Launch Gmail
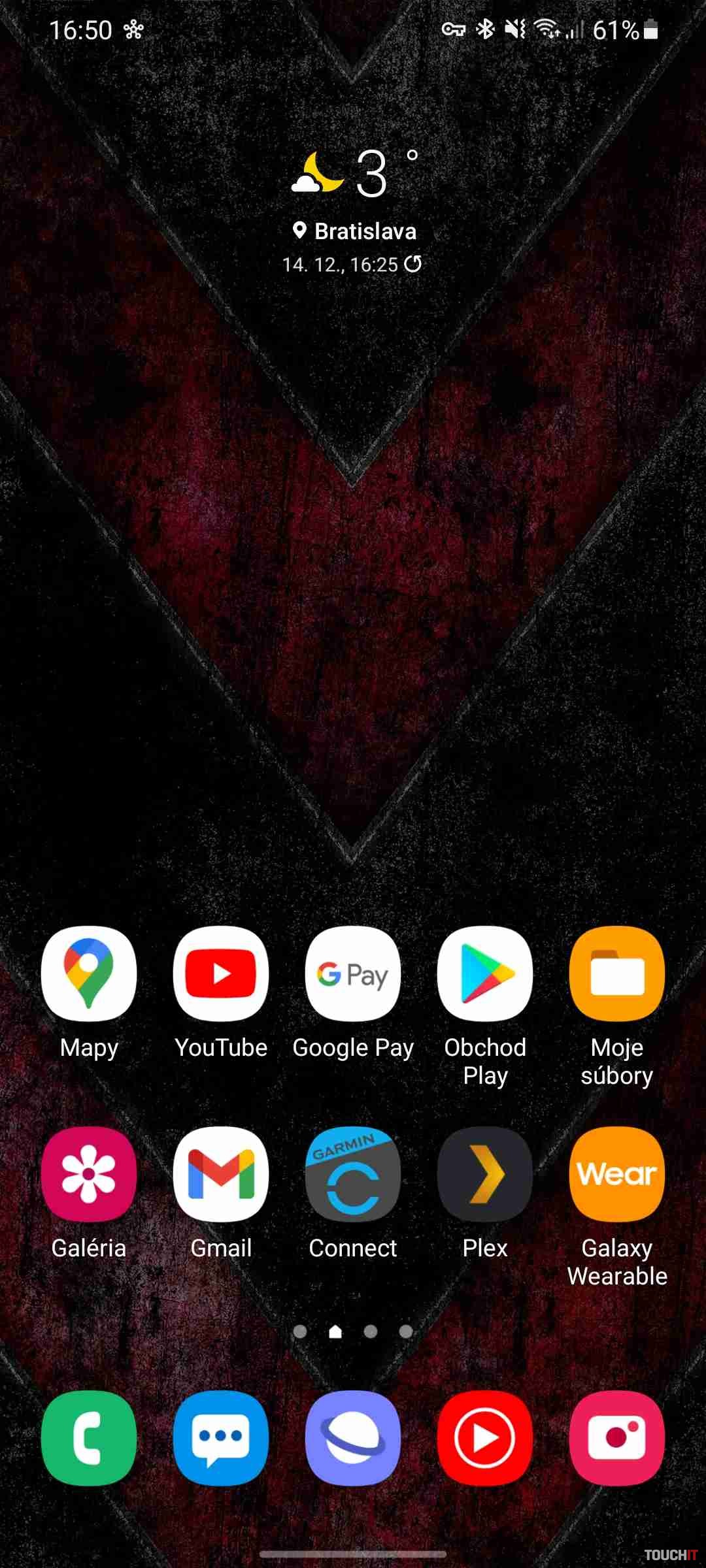This screenshot has width=706, height=1568. (x=221, y=1174)
